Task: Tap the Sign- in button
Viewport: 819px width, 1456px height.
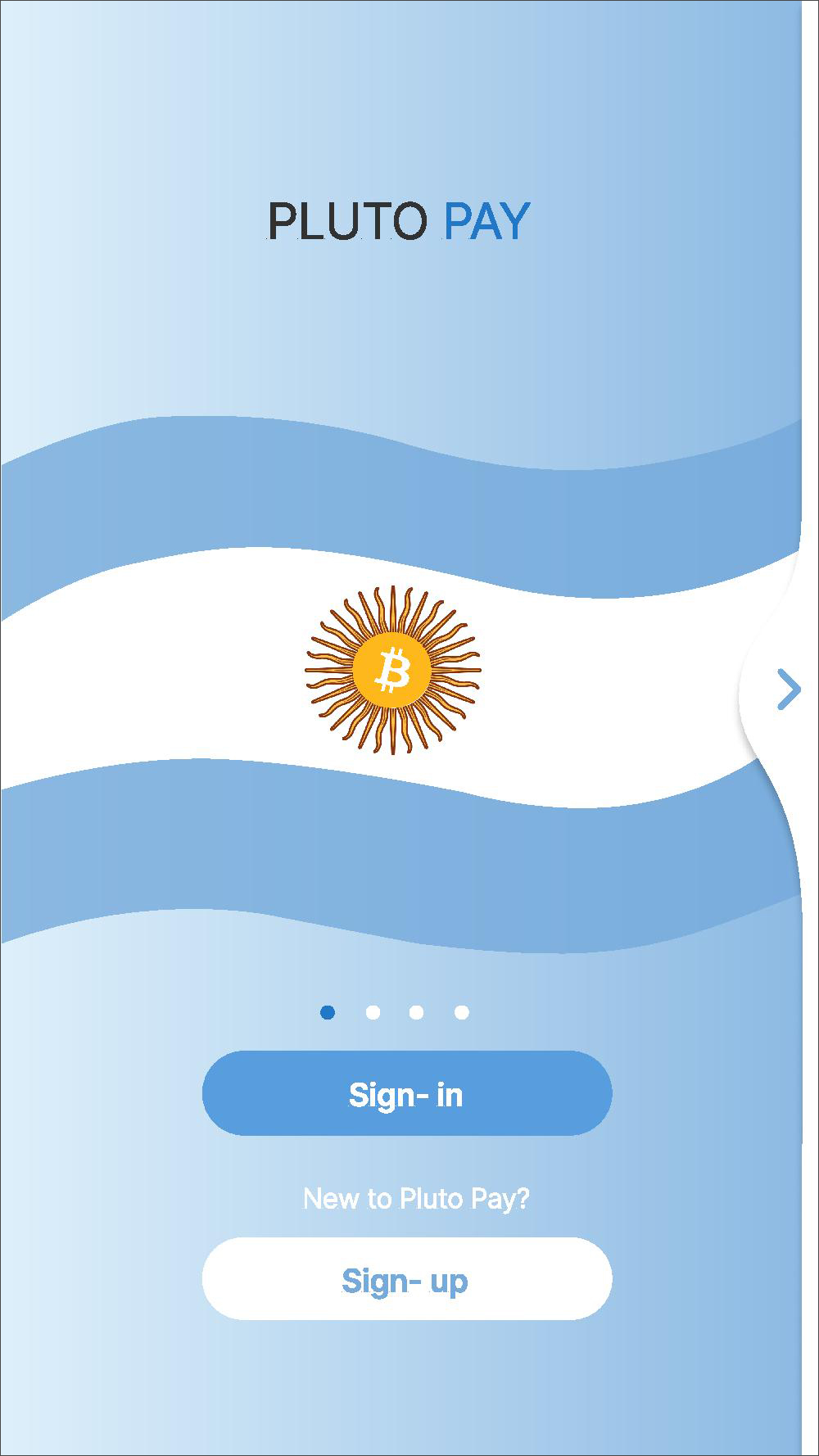Action: [407, 1093]
